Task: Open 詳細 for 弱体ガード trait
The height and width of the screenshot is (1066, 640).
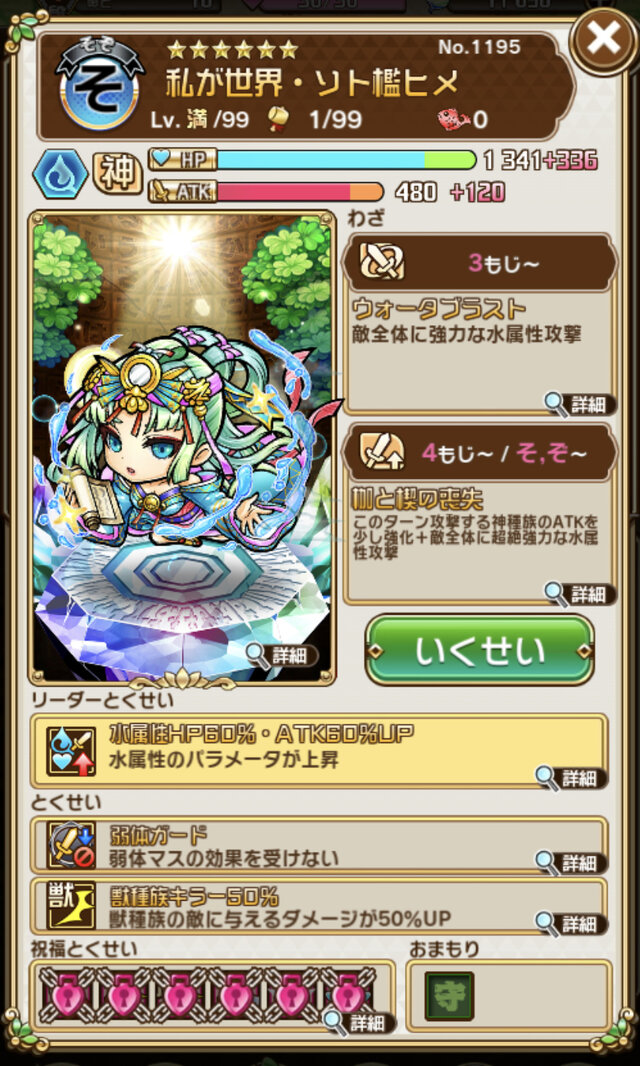Action: click(x=570, y=862)
